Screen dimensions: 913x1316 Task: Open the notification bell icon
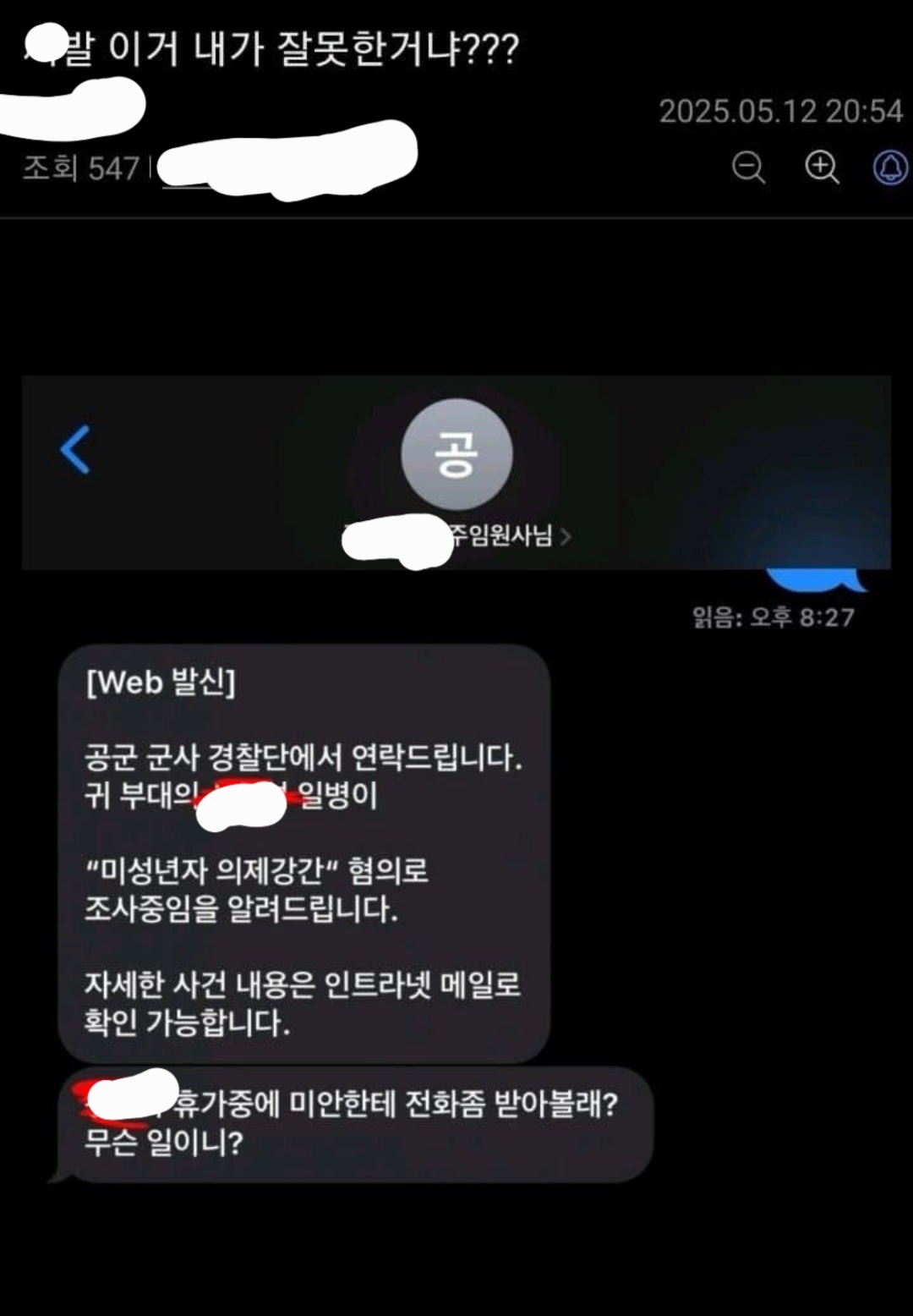click(x=890, y=167)
